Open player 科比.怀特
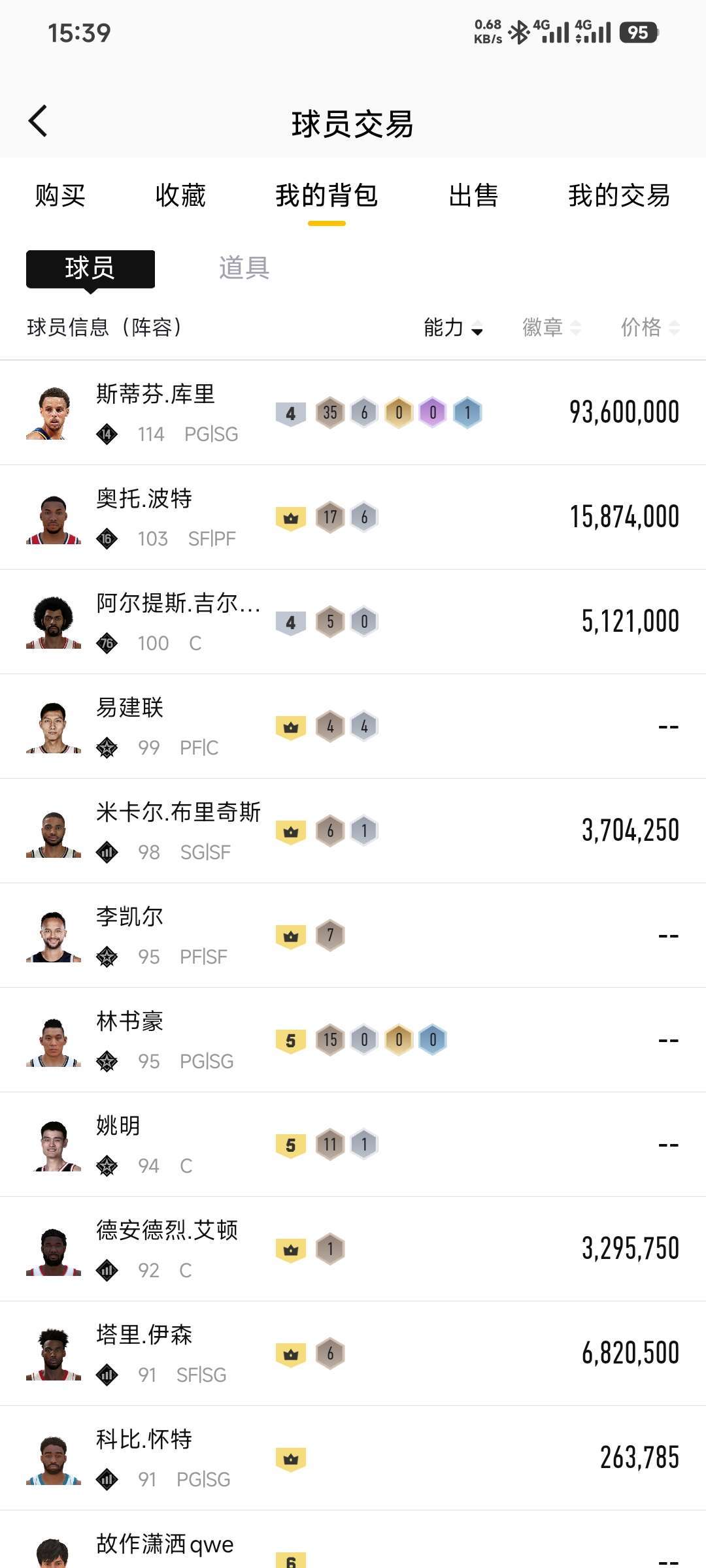Viewport: 706px width, 1568px height. point(353,1458)
